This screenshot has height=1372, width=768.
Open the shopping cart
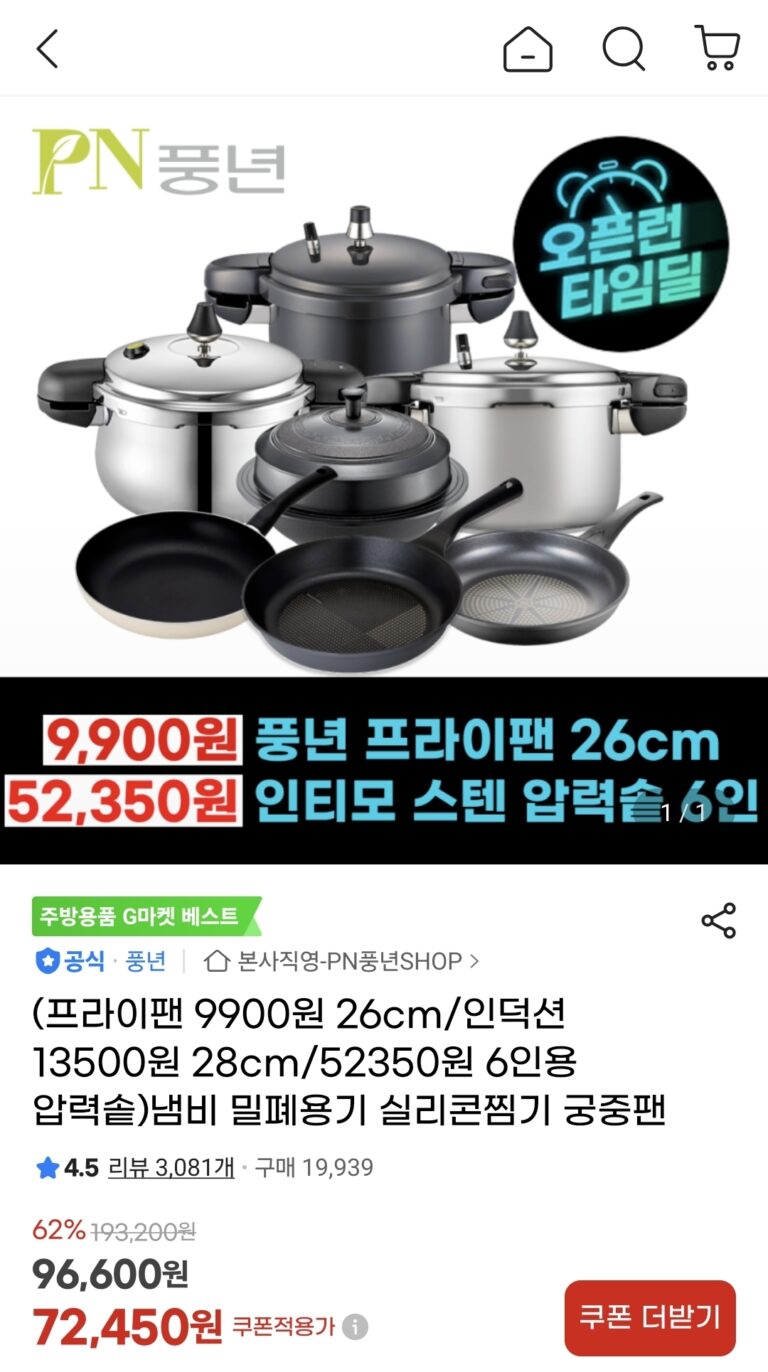coord(716,48)
